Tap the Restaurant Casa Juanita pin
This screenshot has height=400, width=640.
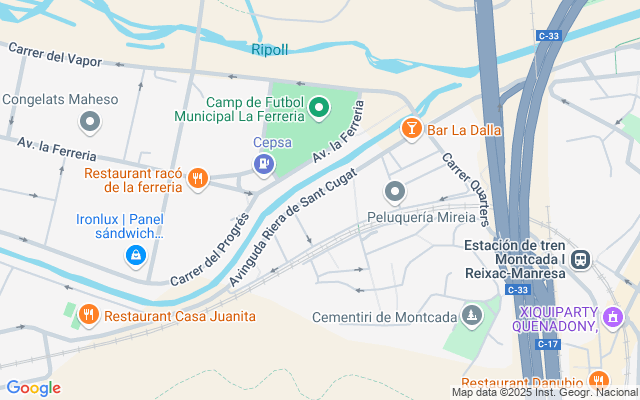click(89, 315)
